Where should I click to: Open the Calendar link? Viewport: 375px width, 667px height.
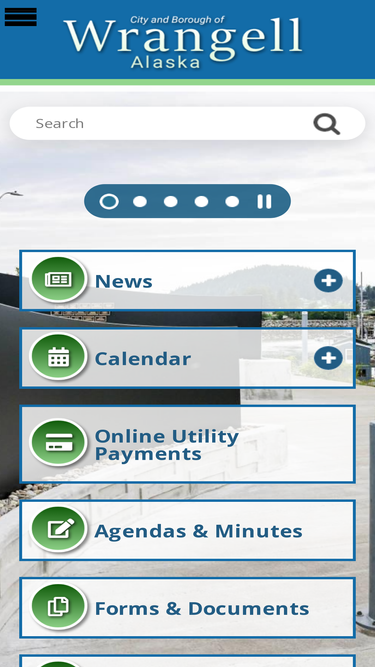coord(142,359)
